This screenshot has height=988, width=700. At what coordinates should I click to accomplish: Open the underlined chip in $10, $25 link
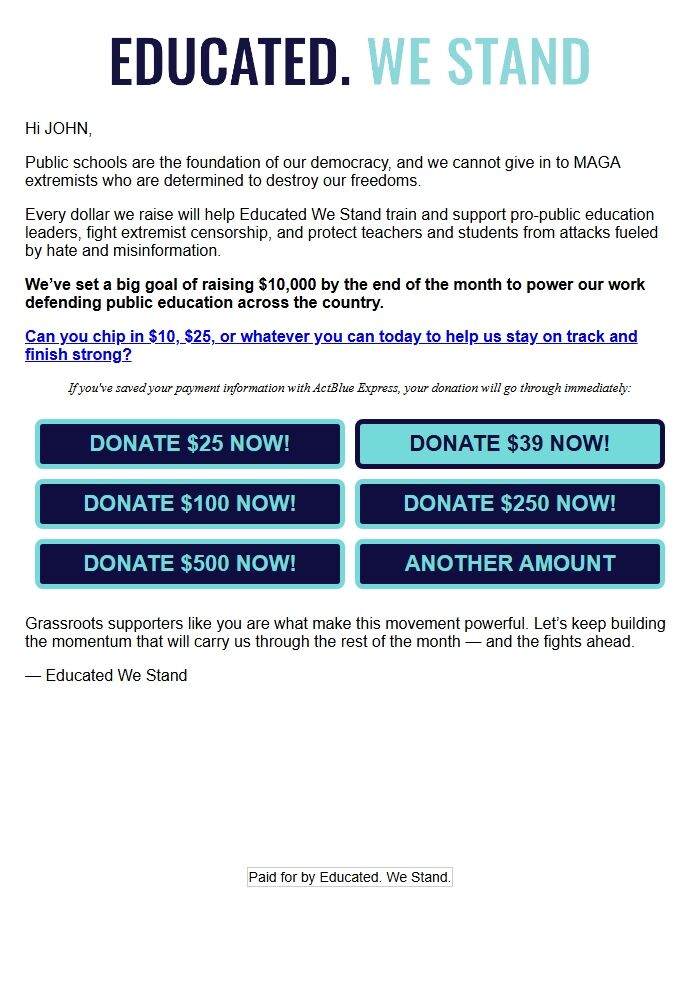click(x=330, y=345)
